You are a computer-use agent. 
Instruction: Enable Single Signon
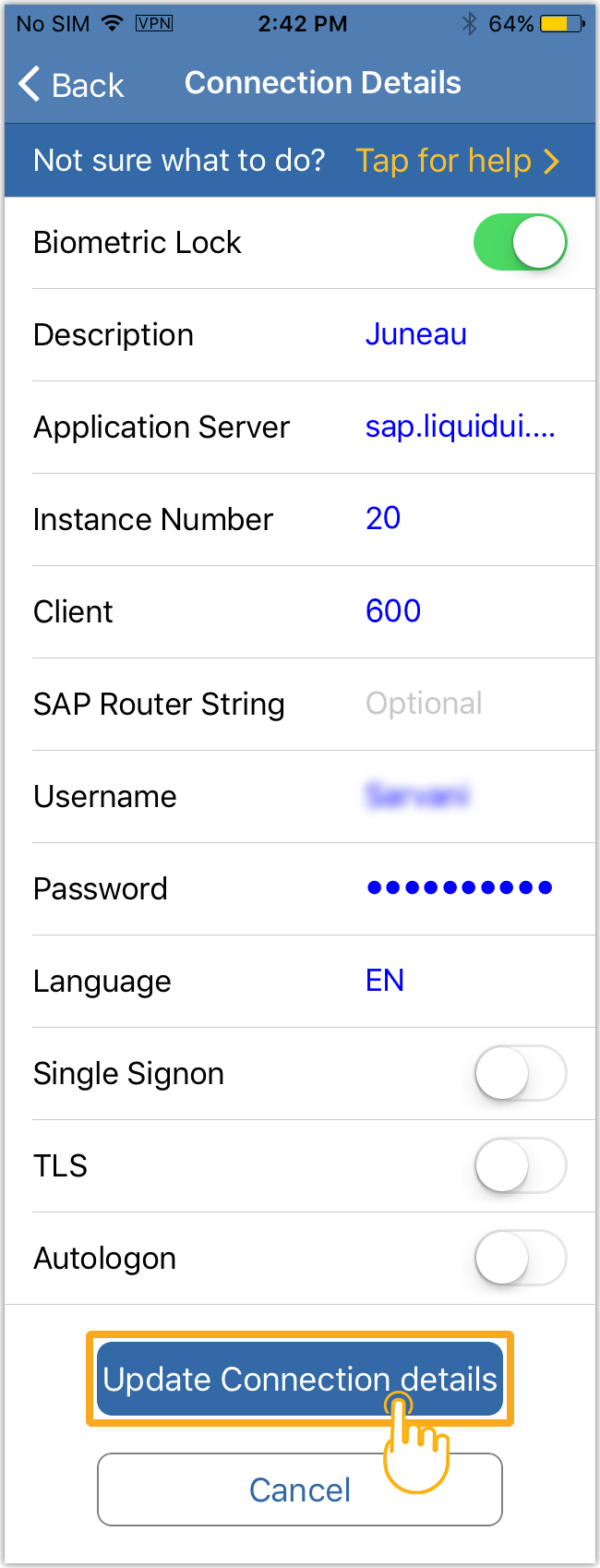(x=520, y=1074)
